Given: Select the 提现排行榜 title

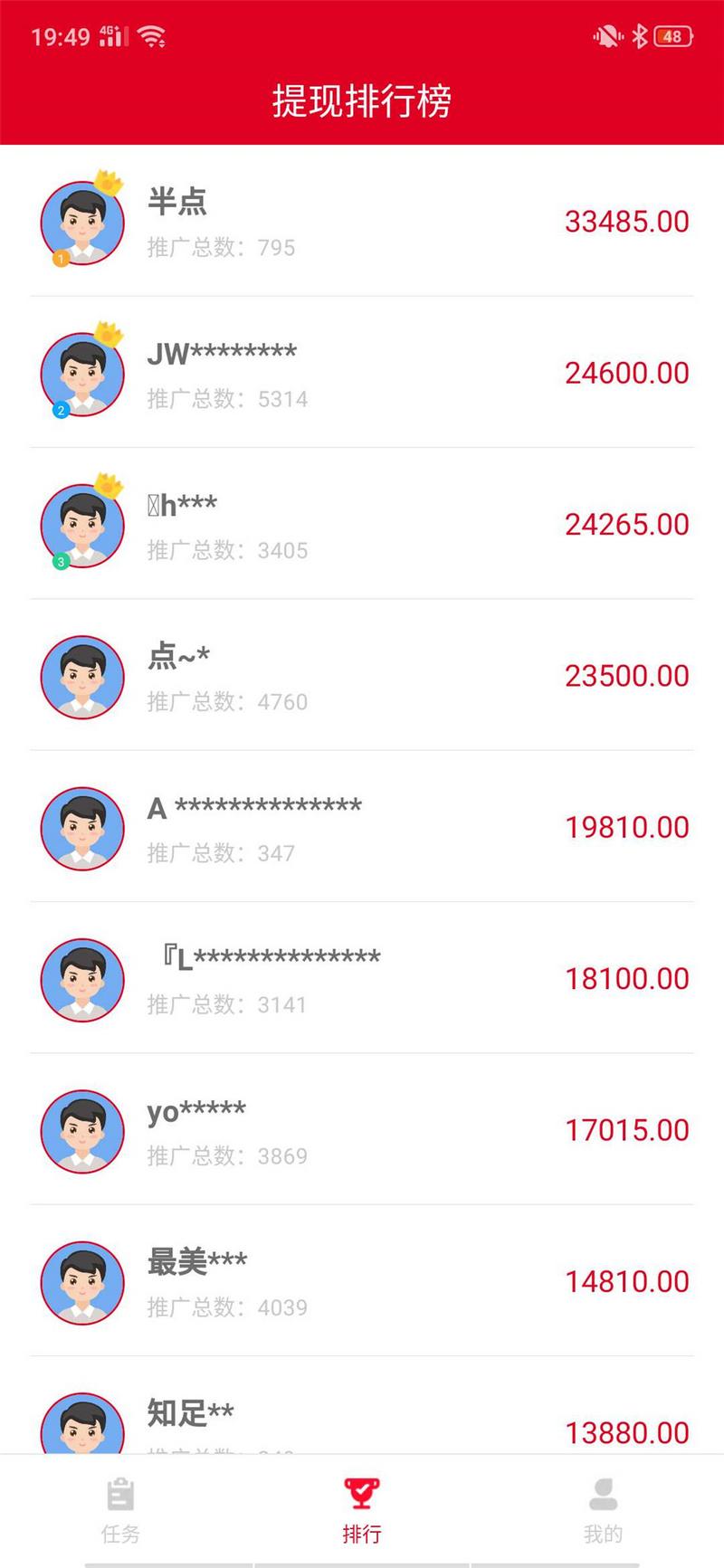Looking at the screenshot, I should click(362, 100).
